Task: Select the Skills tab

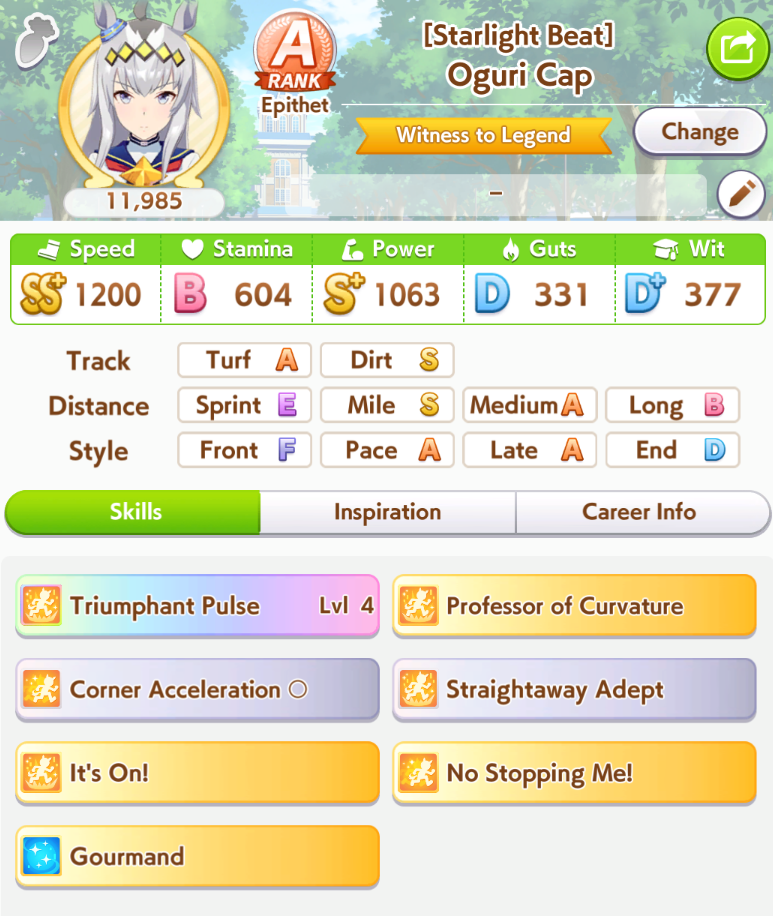Action: click(135, 512)
